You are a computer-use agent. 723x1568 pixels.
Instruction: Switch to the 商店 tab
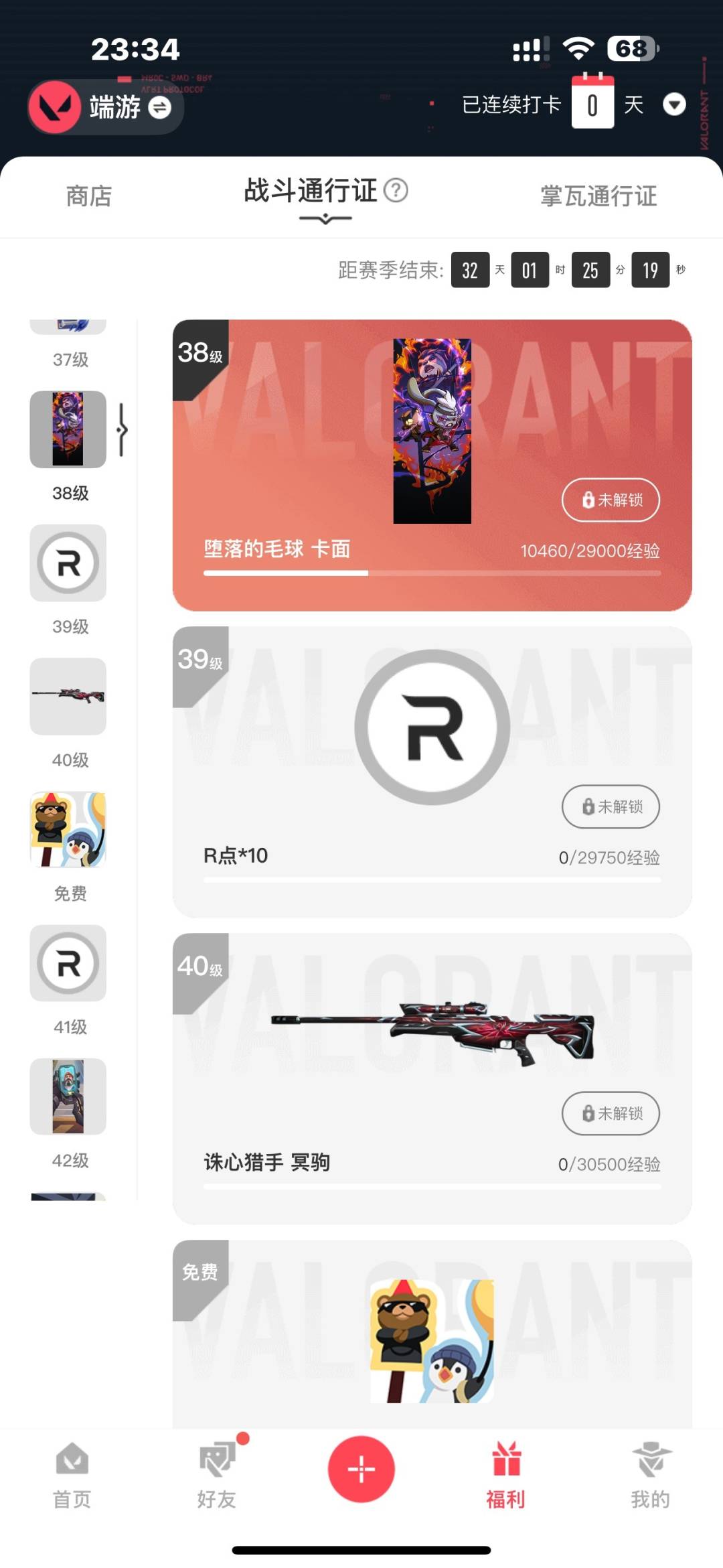point(88,196)
